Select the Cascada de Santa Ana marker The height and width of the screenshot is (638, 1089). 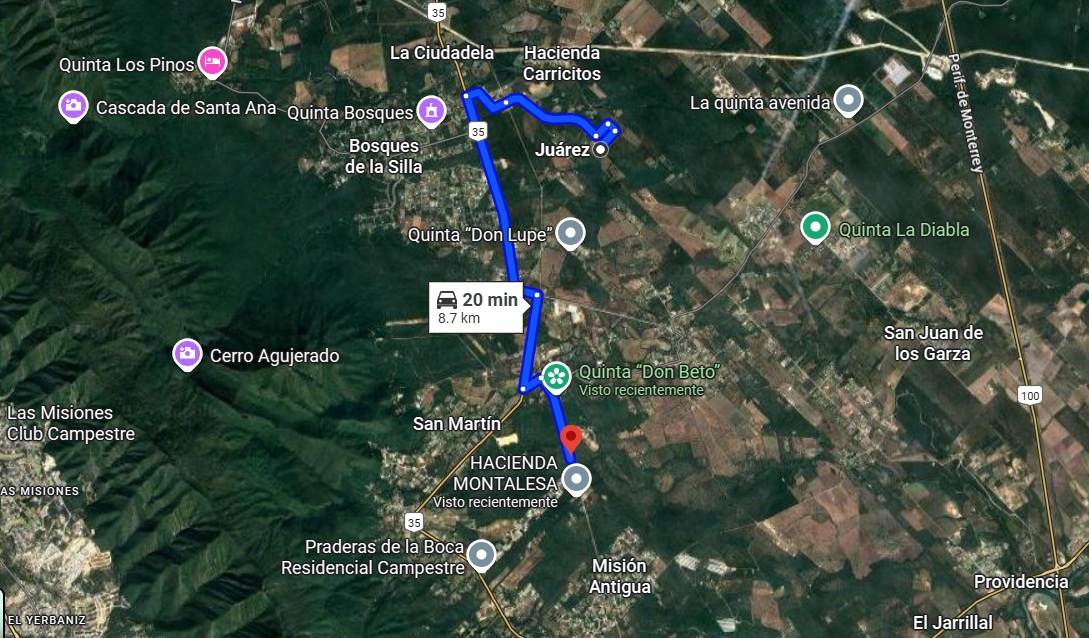coord(72,105)
